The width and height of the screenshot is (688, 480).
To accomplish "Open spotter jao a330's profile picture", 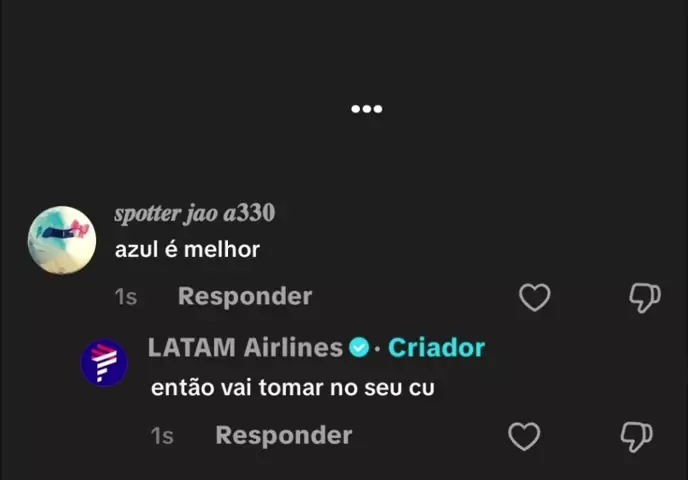I will coord(62,240).
